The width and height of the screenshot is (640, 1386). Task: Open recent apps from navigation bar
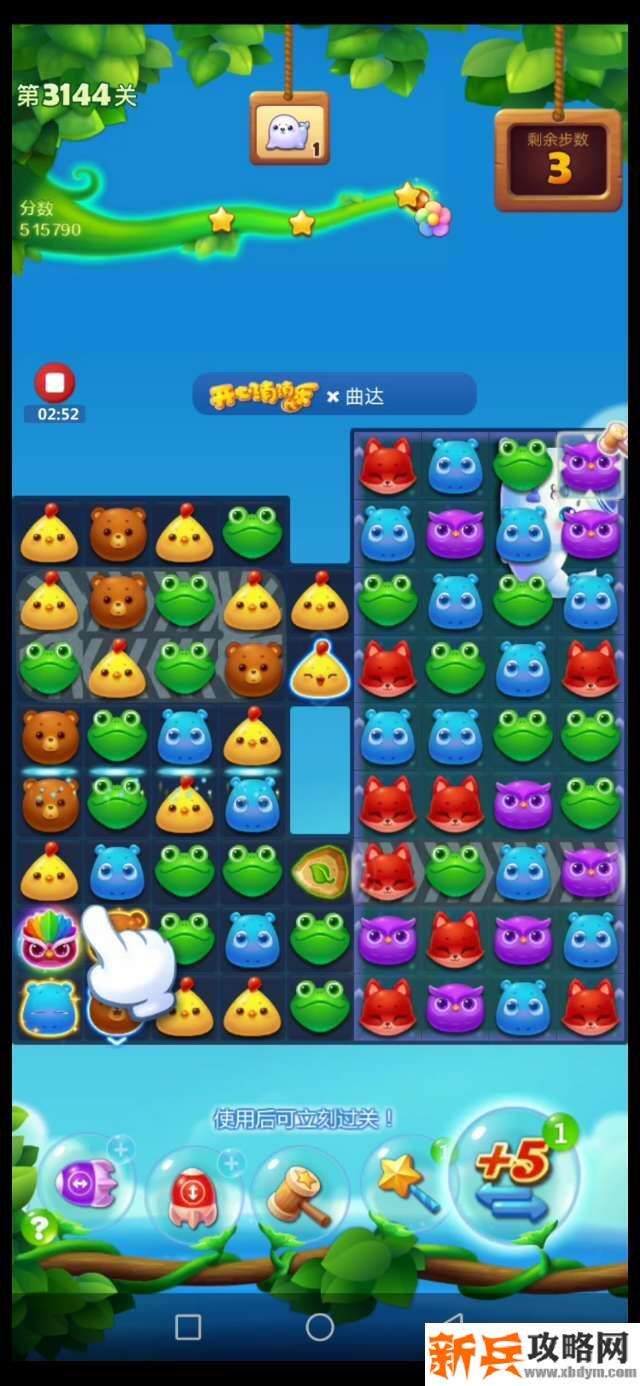[188, 1327]
